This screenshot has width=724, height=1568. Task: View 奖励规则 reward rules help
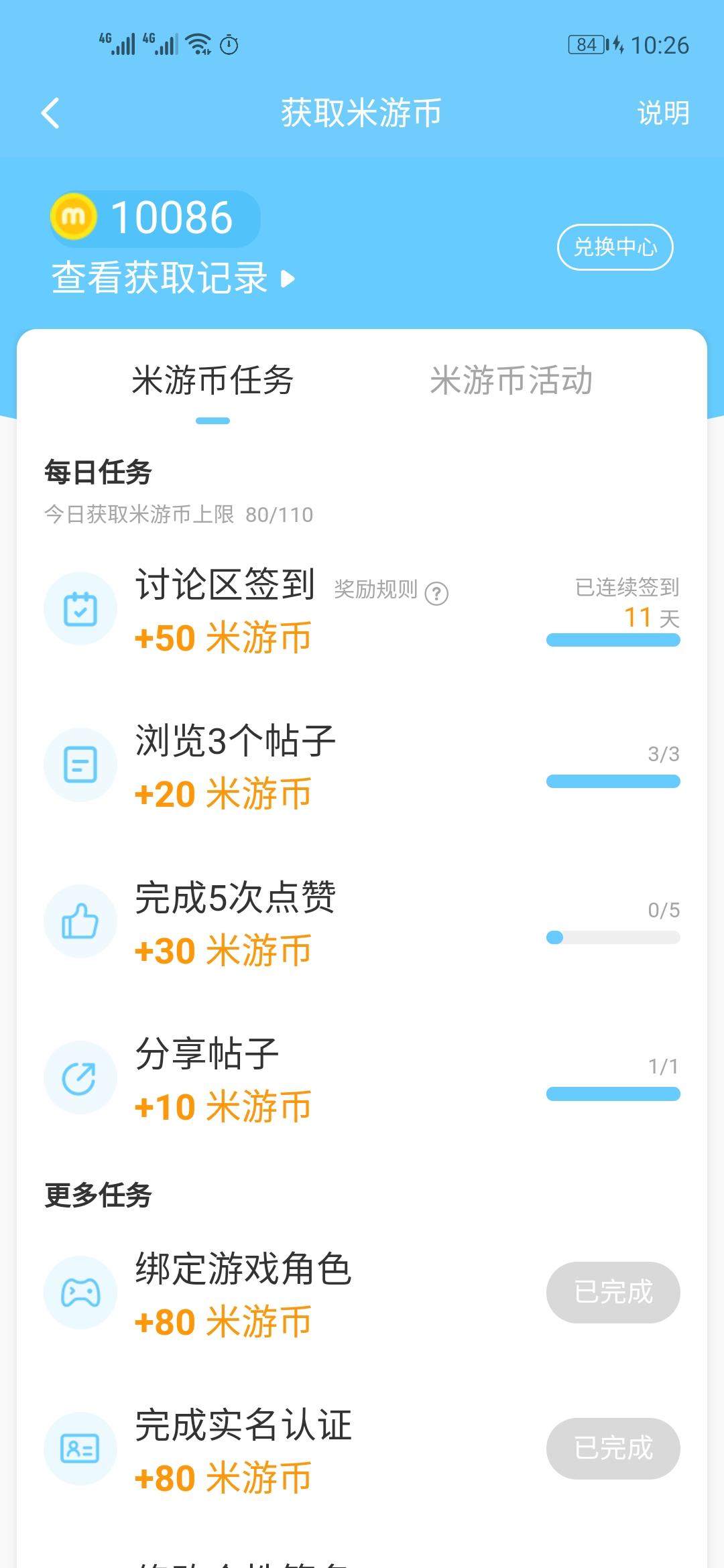[x=391, y=591]
